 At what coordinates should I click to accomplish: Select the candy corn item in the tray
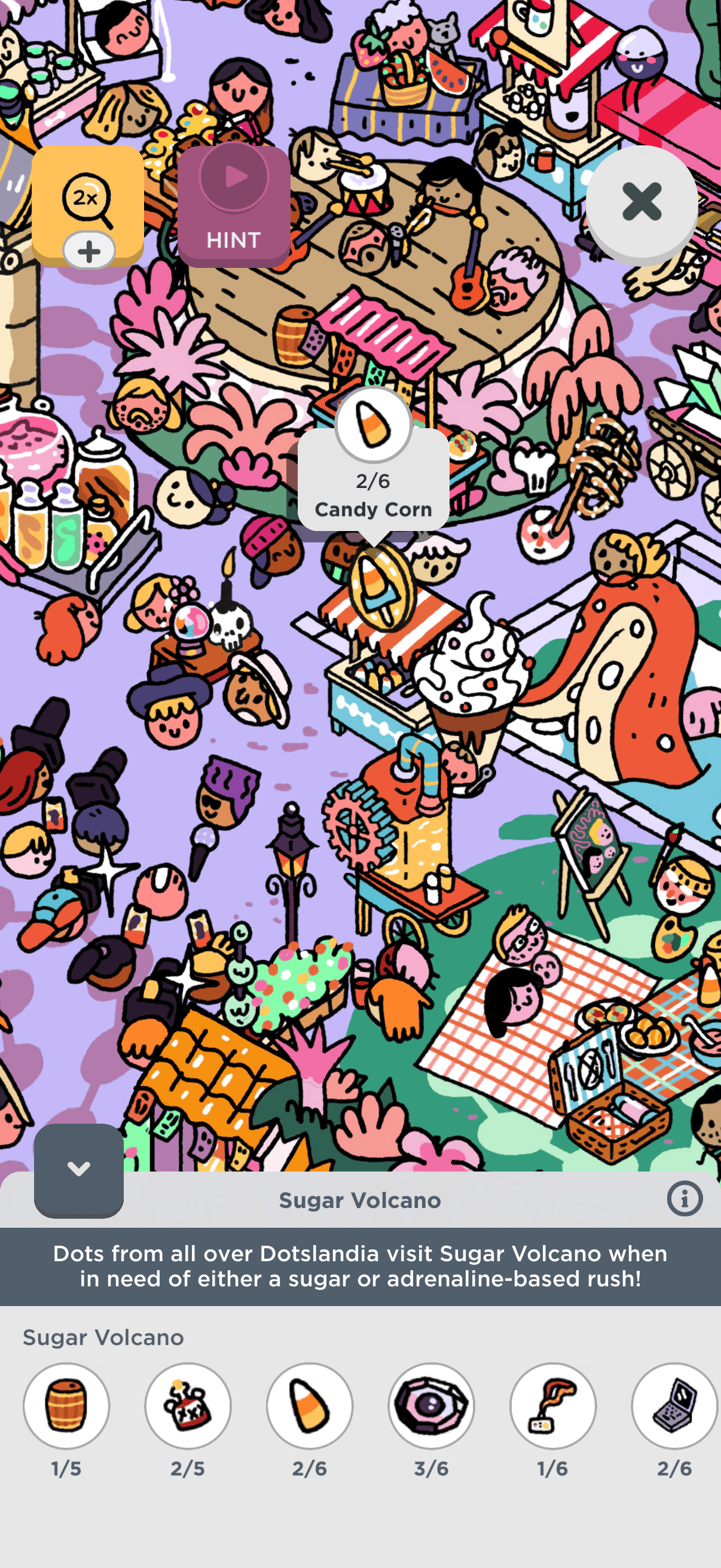click(310, 1405)
